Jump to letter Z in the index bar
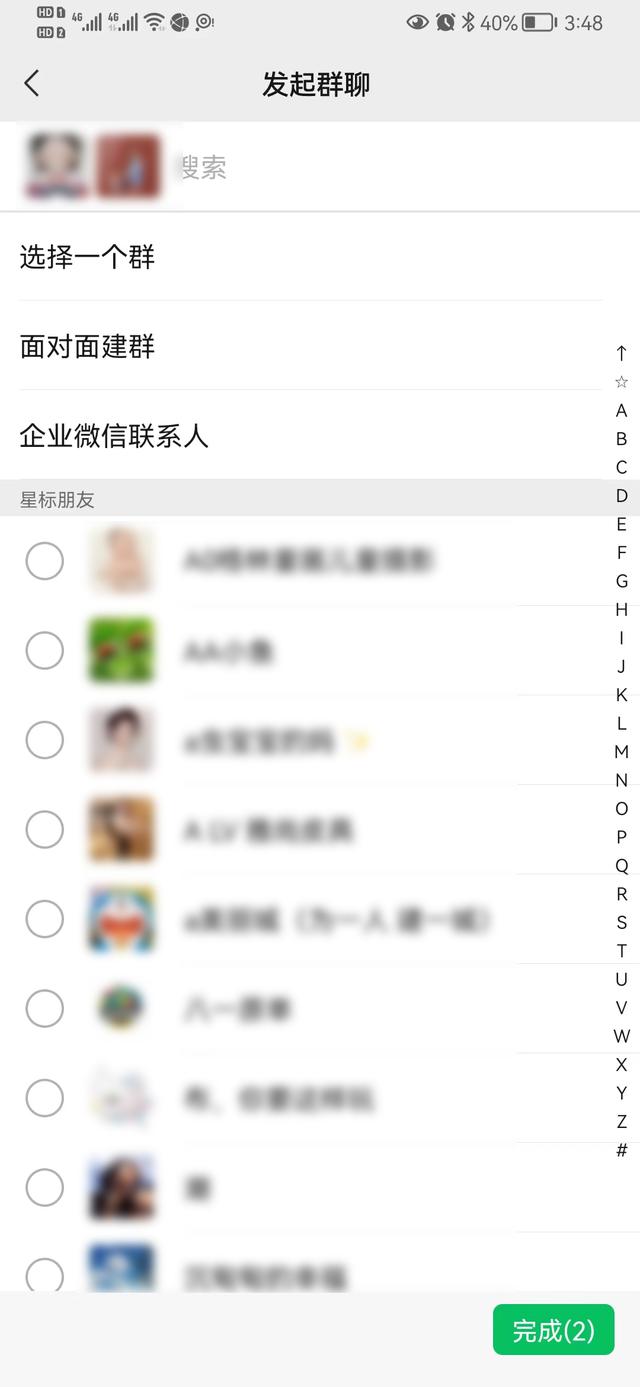This screenshot has height=1387, width=640. [621, 1121]
